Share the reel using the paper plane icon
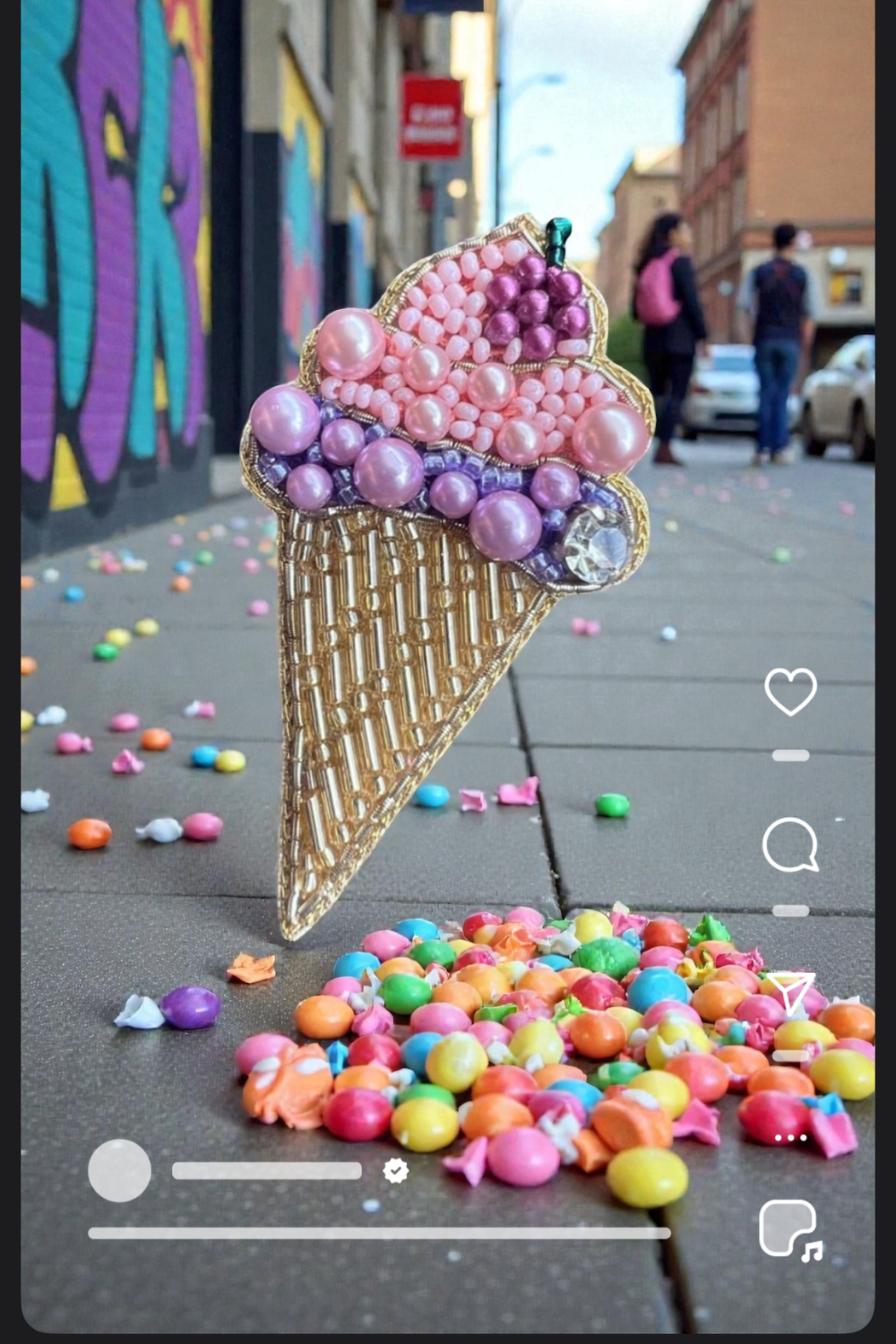Screen dimensions: 896x1344 [789, 995]
